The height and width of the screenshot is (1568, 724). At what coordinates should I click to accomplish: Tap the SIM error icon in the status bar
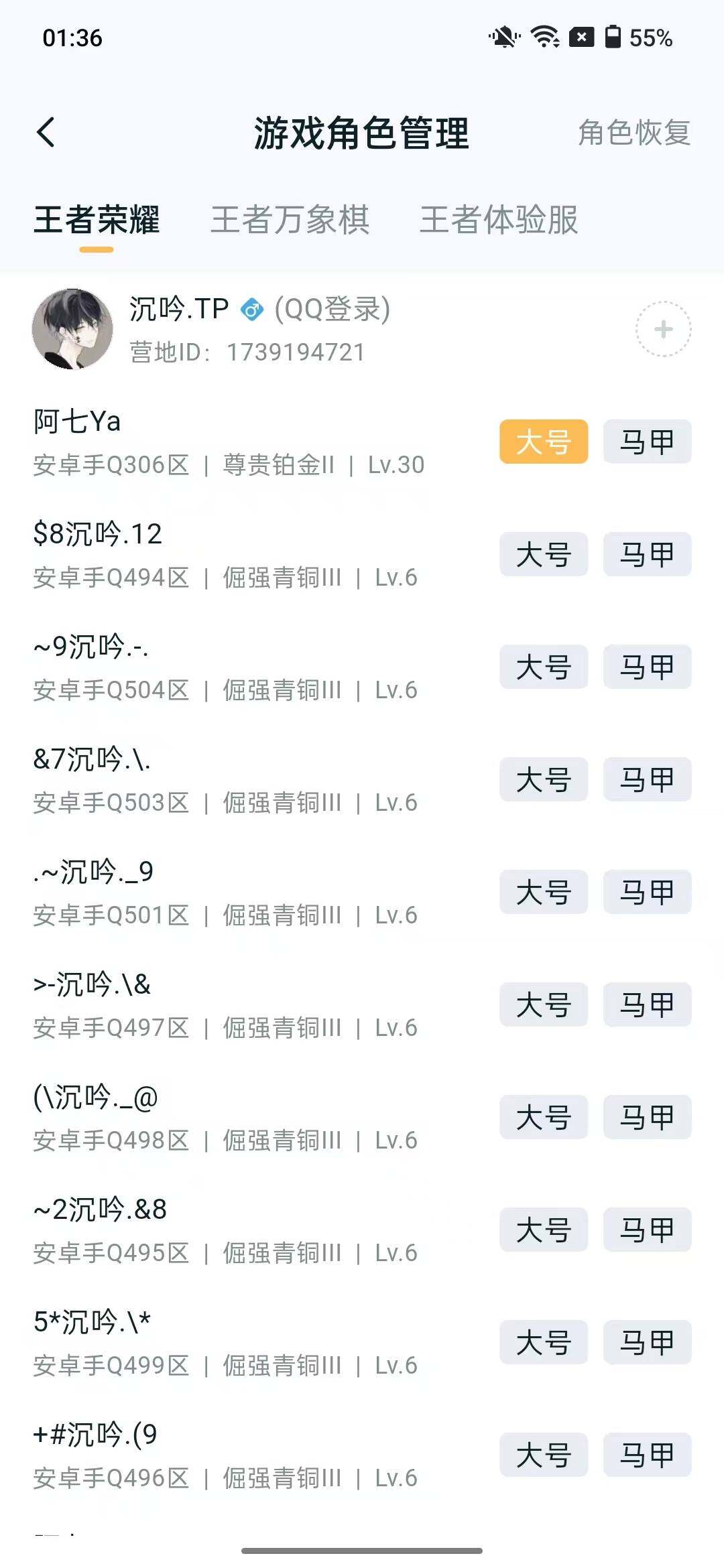(581, 38)
